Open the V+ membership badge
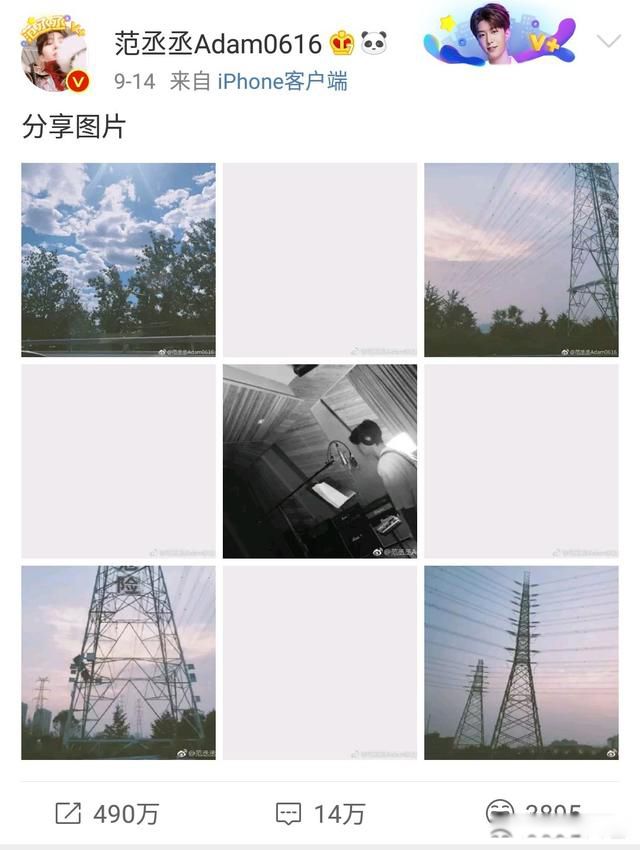The image size is (640, 850). coord(500,37)
